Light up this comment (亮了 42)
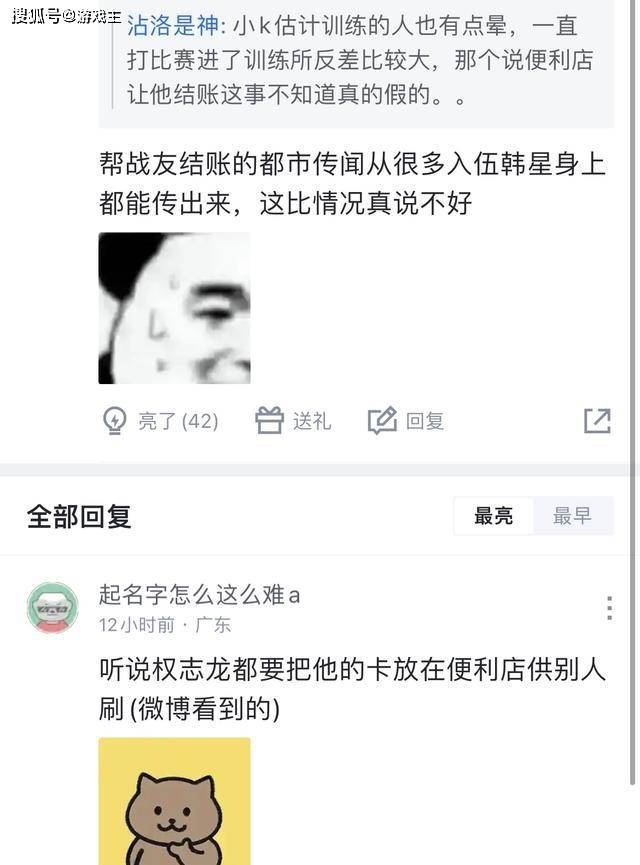The width and height of the screenshot is (640, 865). [x=160, y=421]
